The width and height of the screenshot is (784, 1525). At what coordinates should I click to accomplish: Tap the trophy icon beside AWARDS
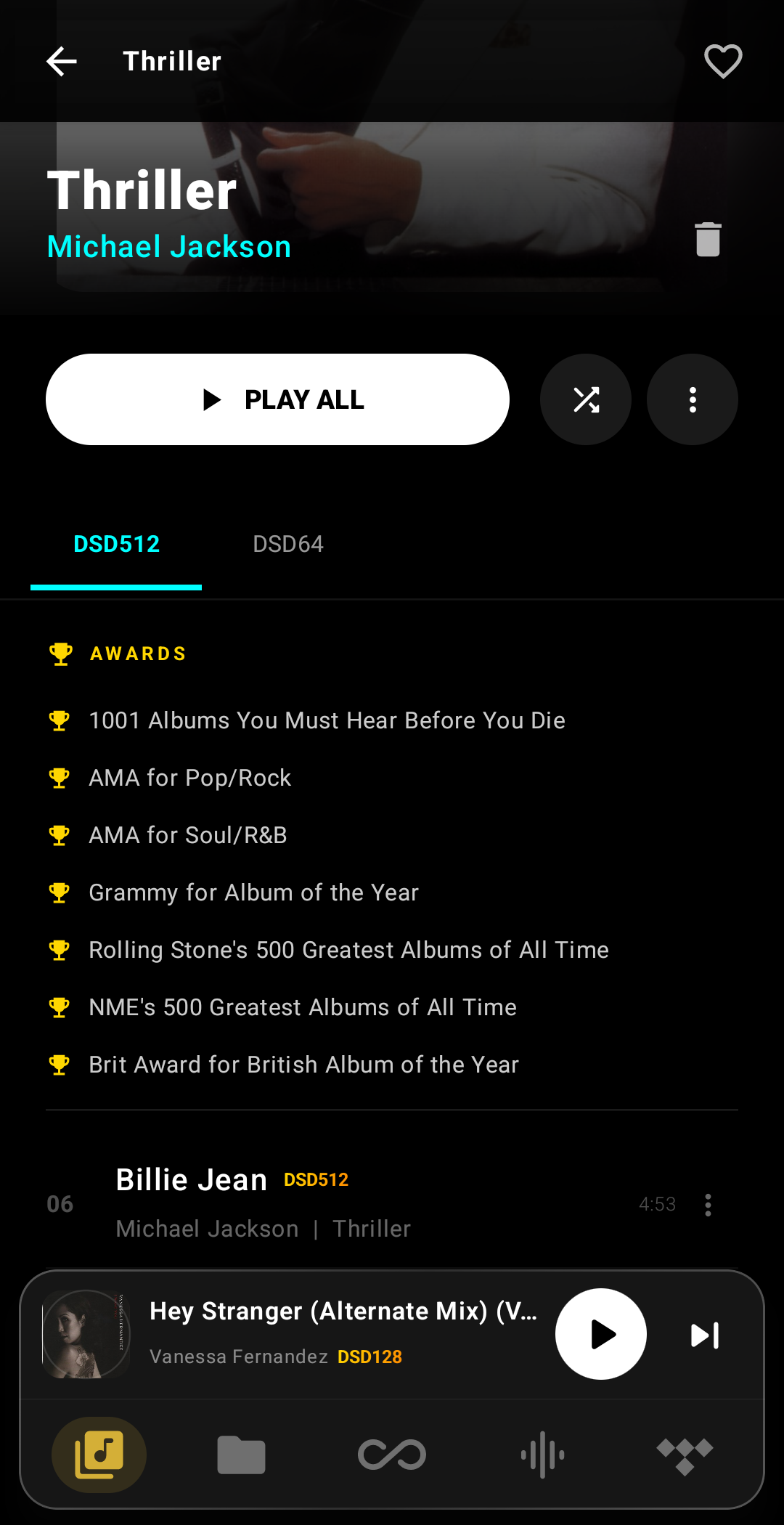(60, 653)
